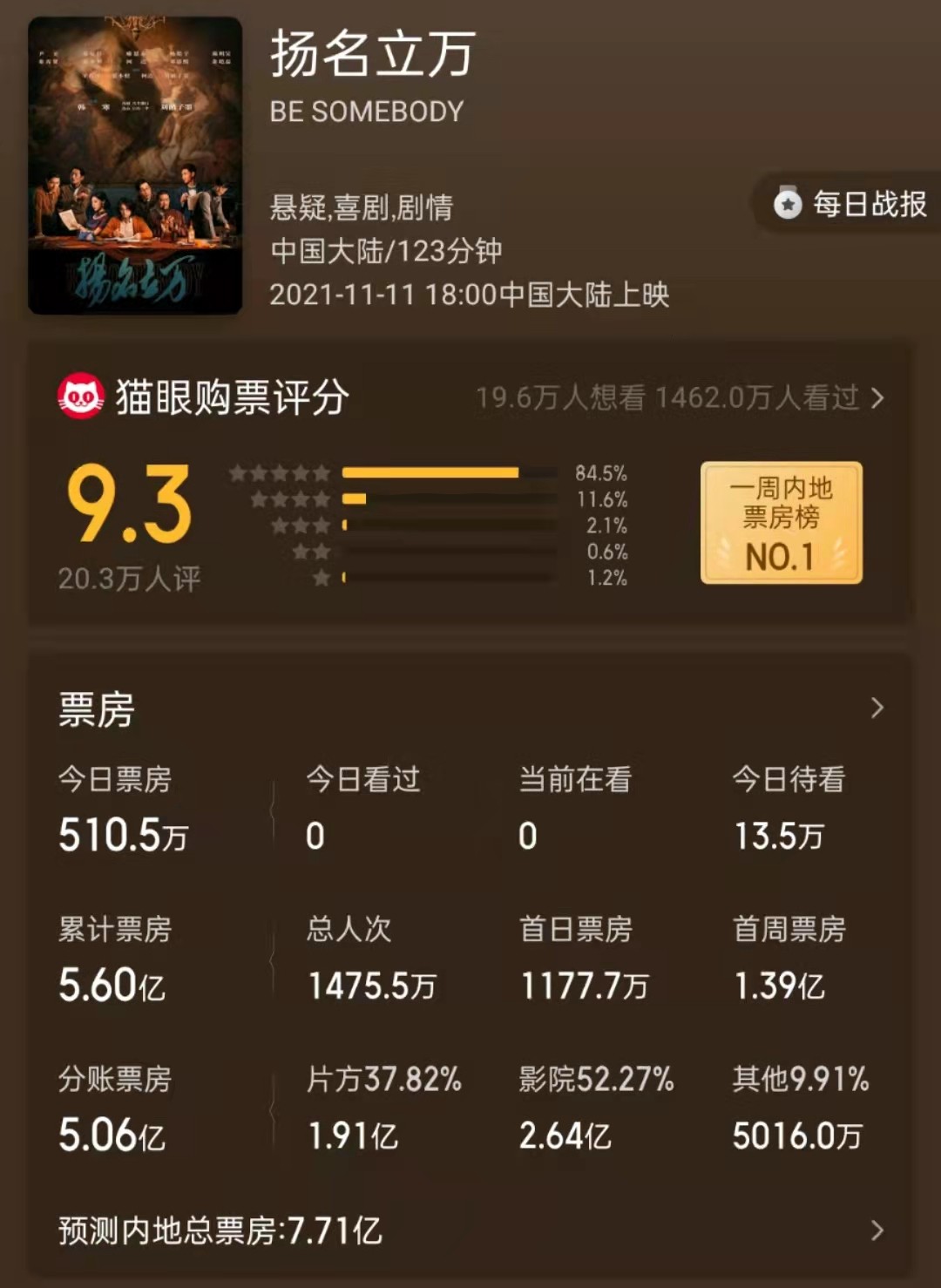The width and height of the screenshot is (941, 1288).
Task: Click the five-star rating row icon
Action: [x=279, y=471]
